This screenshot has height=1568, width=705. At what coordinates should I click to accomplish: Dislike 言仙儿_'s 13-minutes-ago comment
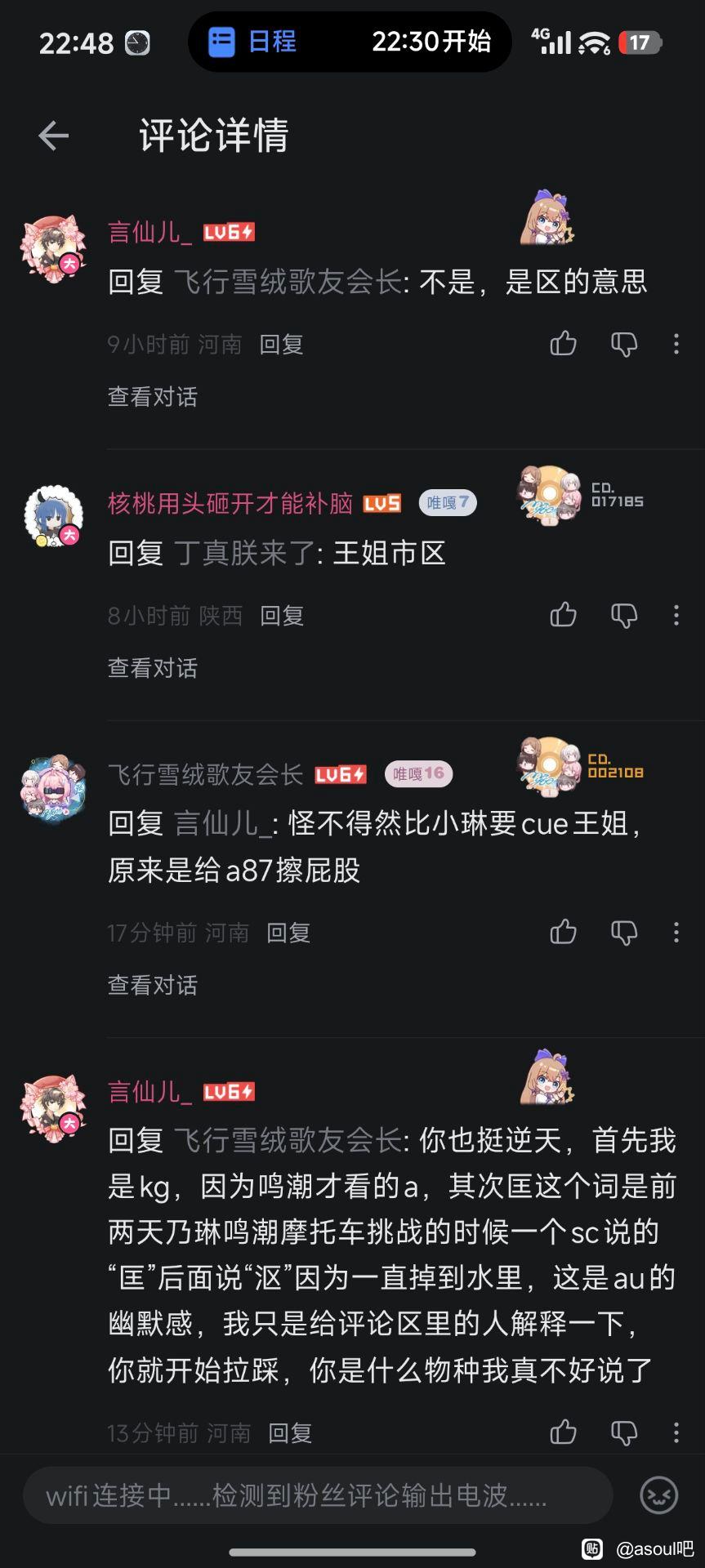pyautogui.click(x=624, y=1432)
